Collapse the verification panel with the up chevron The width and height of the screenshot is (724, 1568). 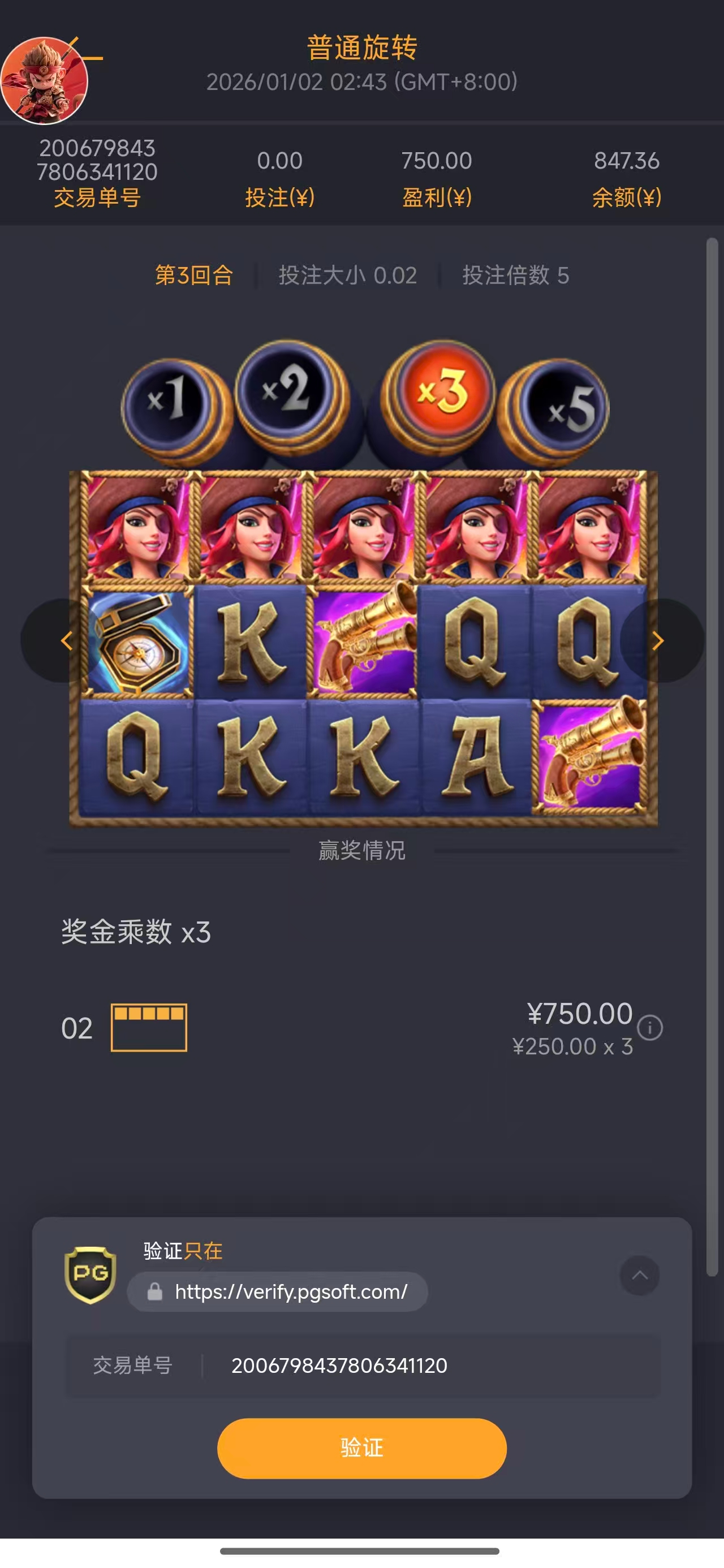pos(639,1274)
